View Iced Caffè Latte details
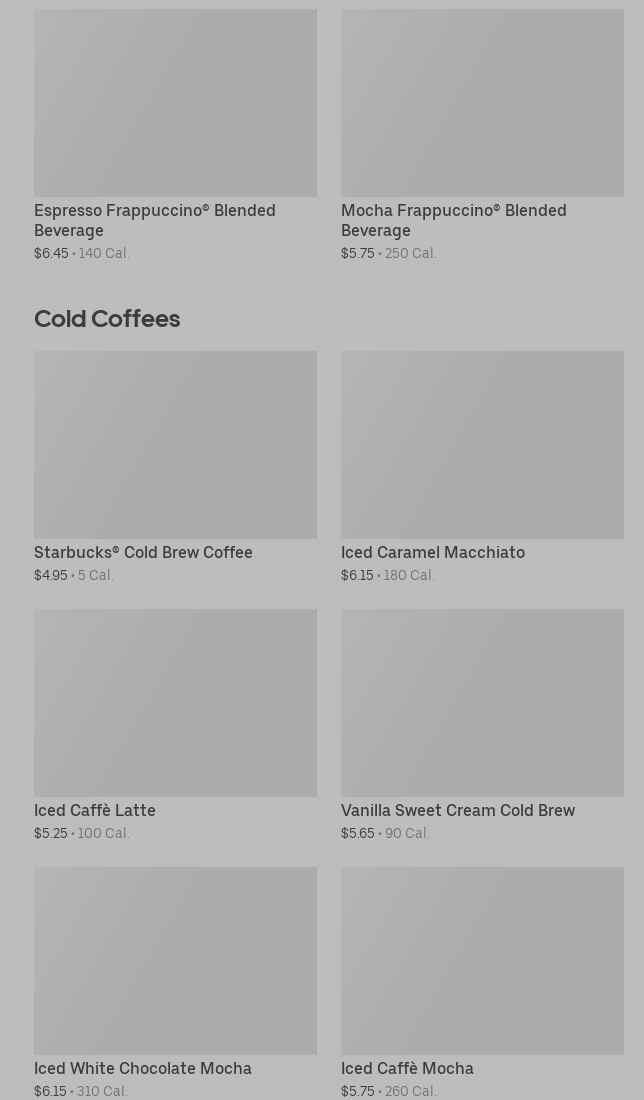Viewport: 644px width, 1100px height. point(175,725)
